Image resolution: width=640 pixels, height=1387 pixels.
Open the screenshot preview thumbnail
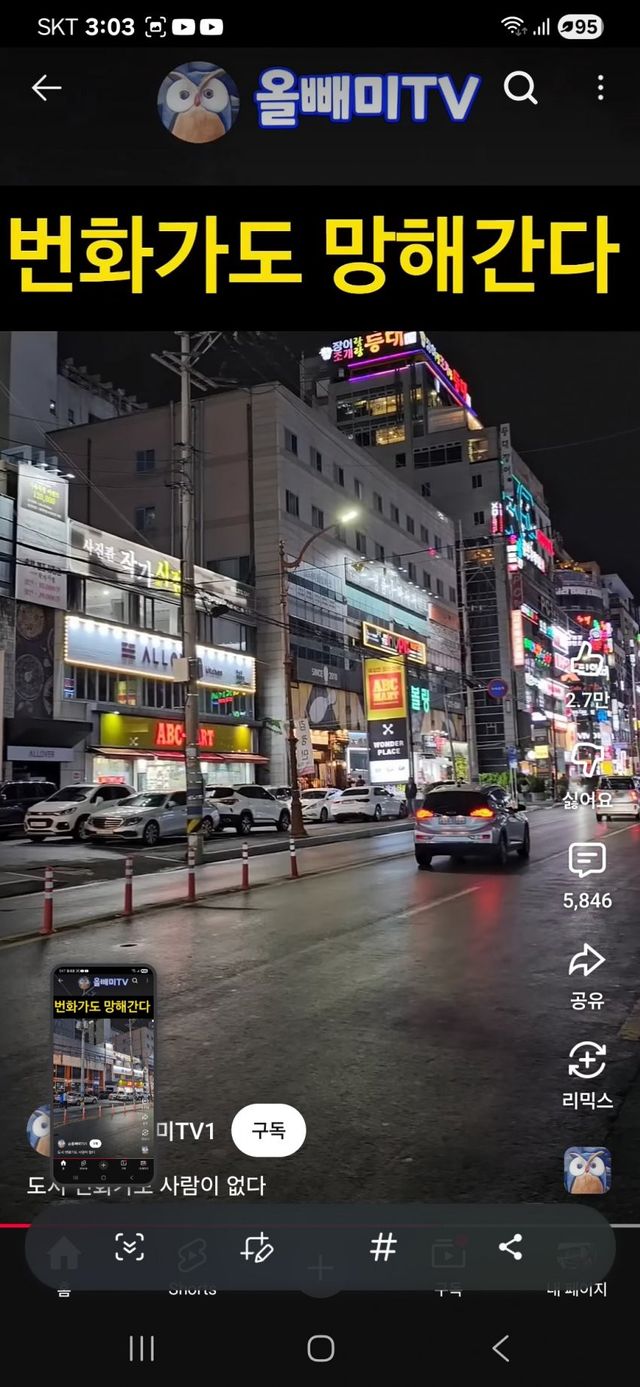pos(104,1075)
